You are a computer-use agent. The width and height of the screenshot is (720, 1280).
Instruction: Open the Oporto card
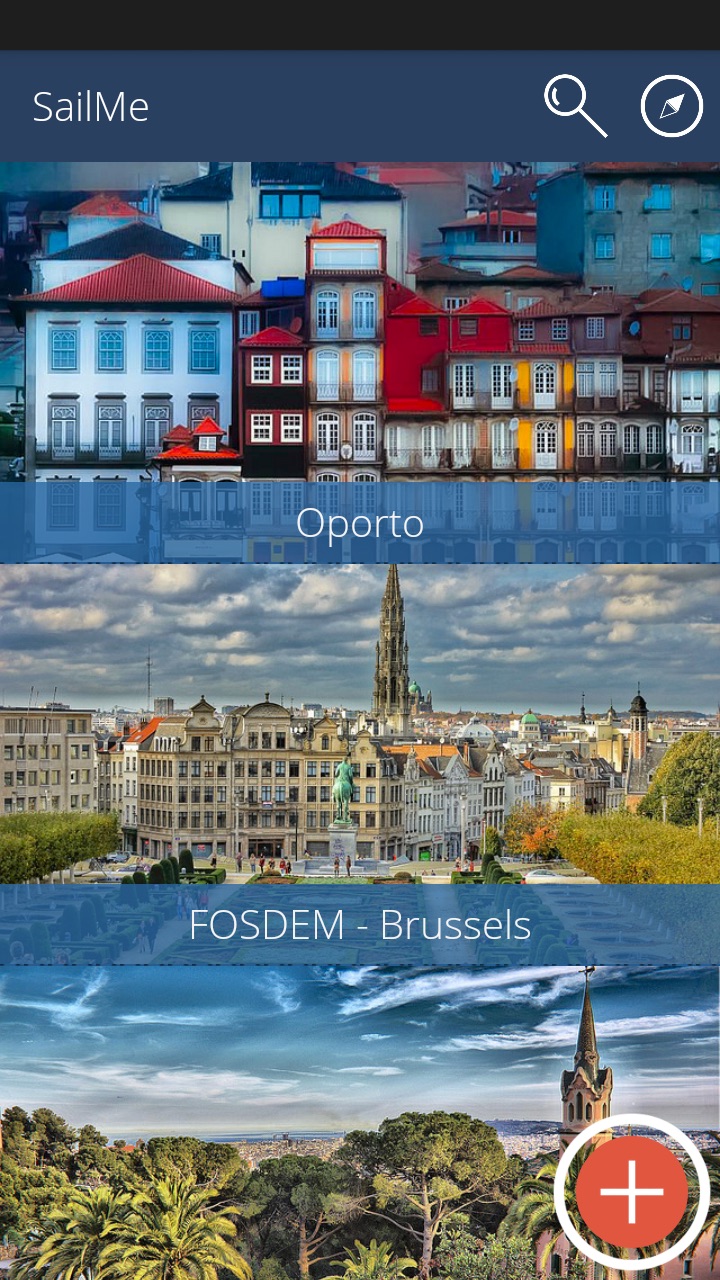tap(360, 362)
